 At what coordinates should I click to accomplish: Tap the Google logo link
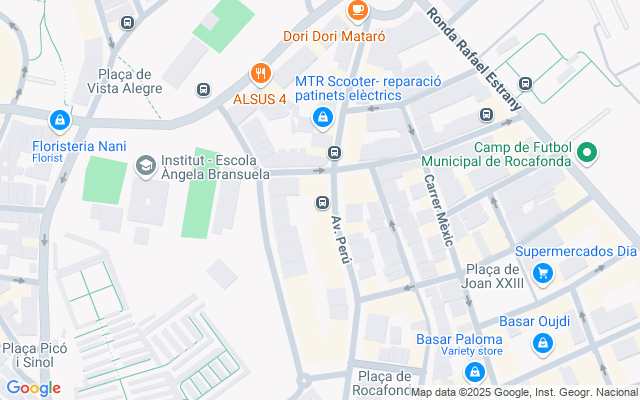[33, 388]
